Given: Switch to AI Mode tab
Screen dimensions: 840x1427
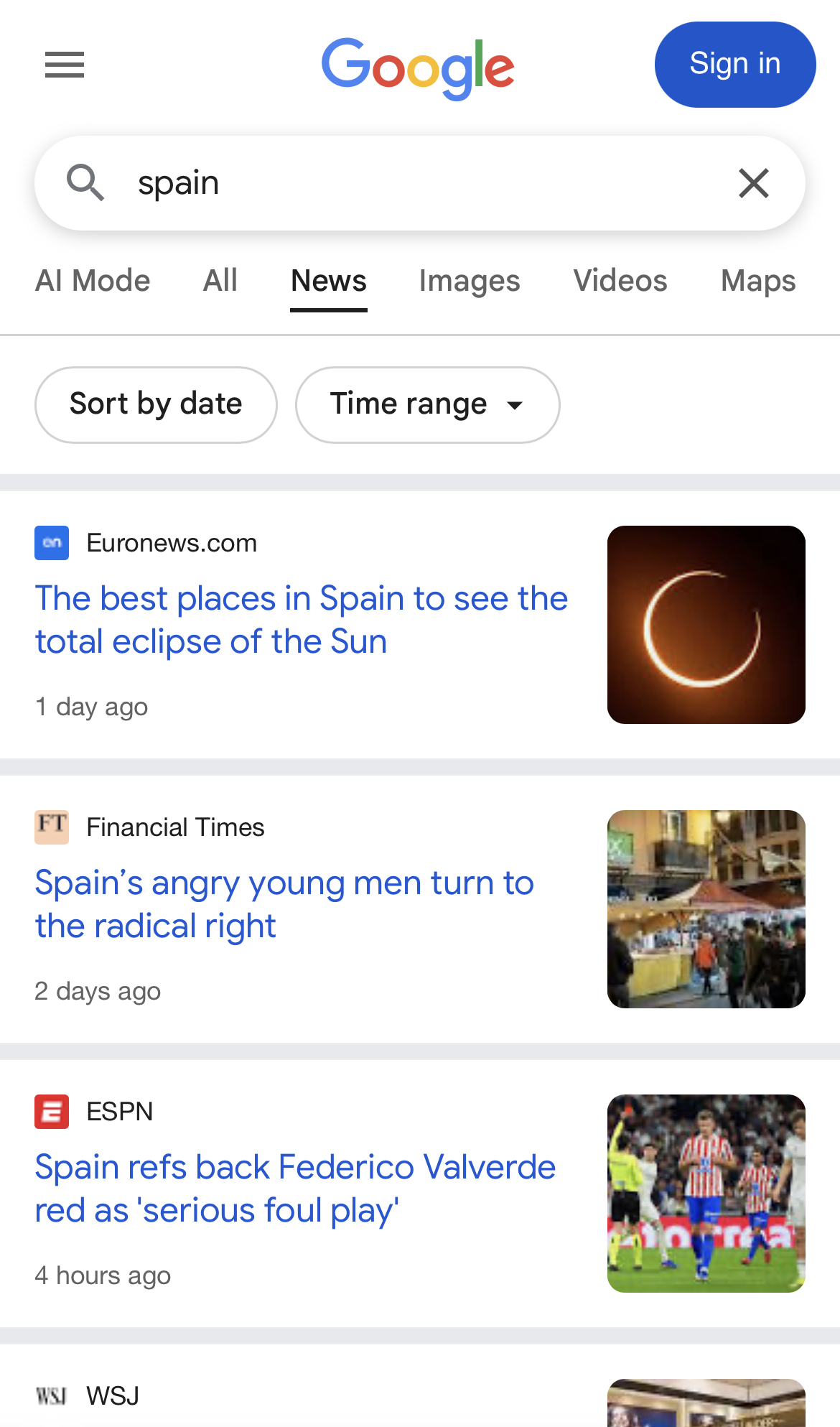Looking at the screenshot, I should 93,281.
